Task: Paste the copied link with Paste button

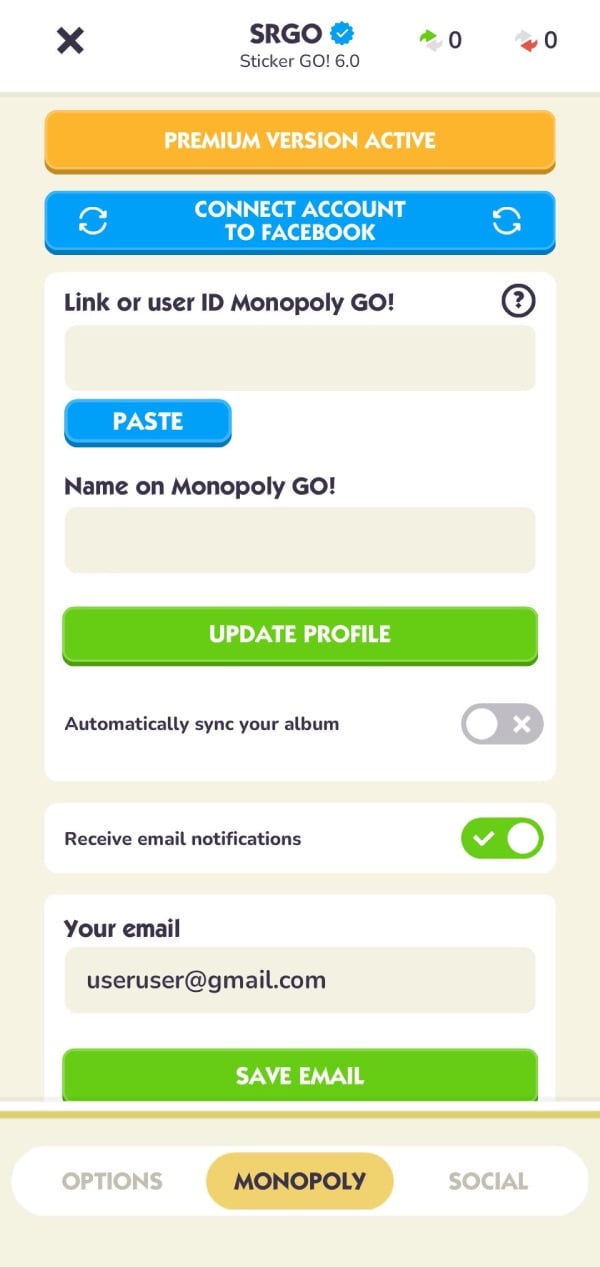Action: pyautogui.click(x=148, y=422)
